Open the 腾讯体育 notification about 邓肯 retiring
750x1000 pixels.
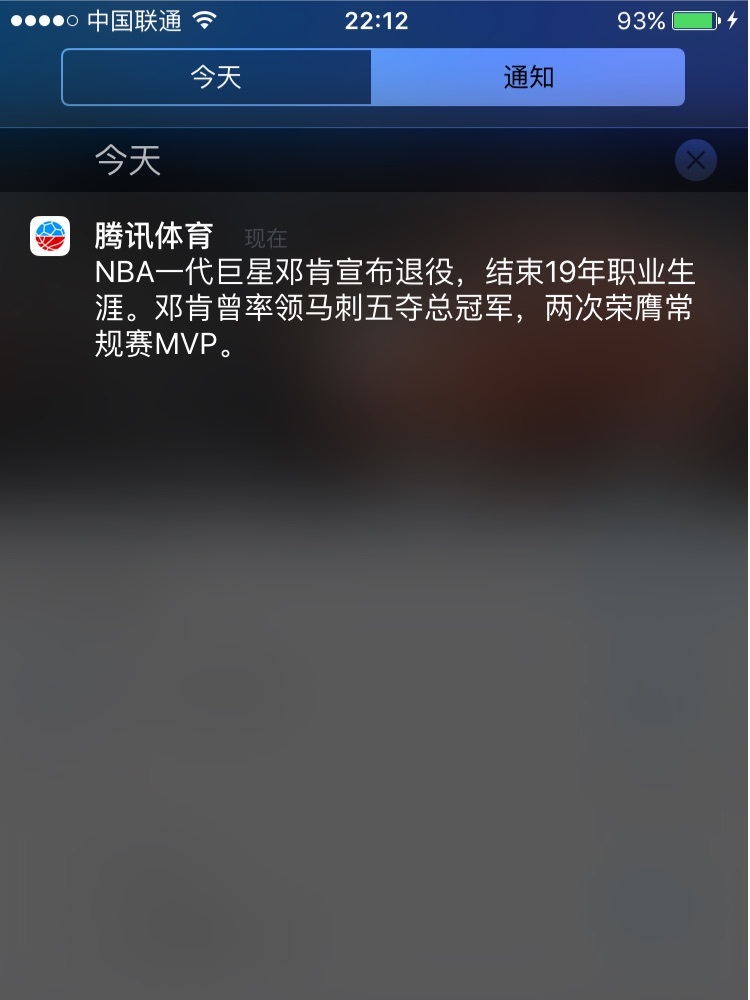[394, 290]
